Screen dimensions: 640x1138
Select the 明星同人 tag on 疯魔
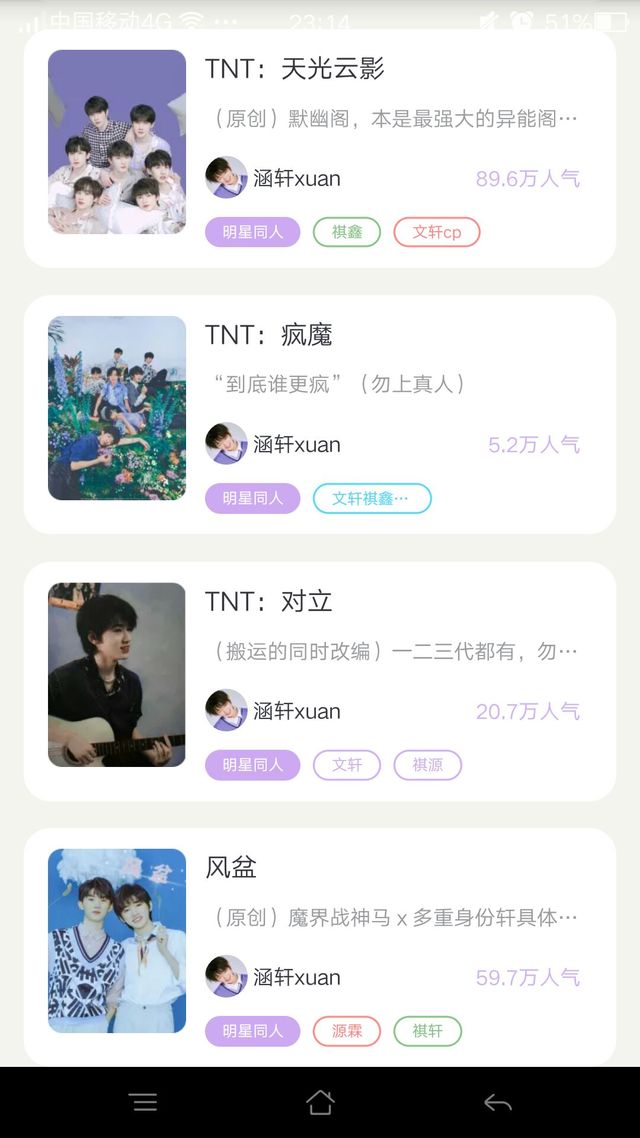(x=252, y=498)
